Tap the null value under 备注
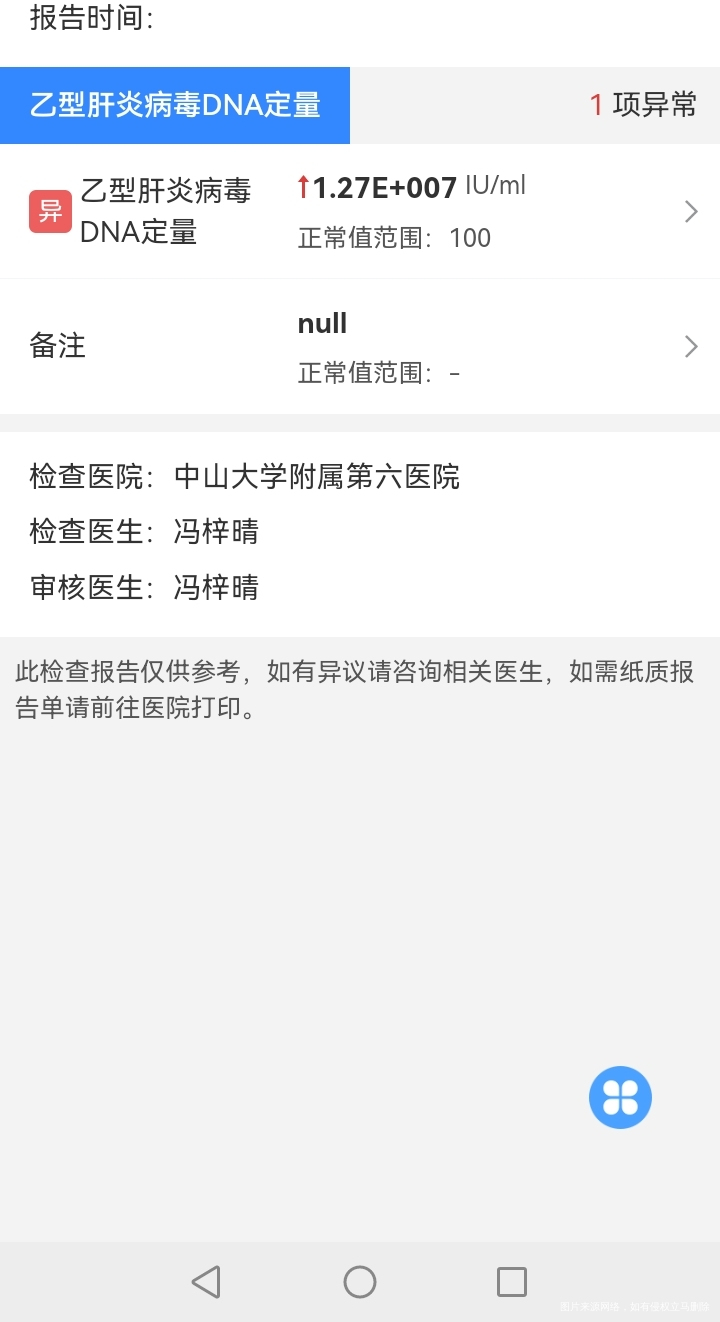Screen dimensions: 720x1322 pos(321,323)
